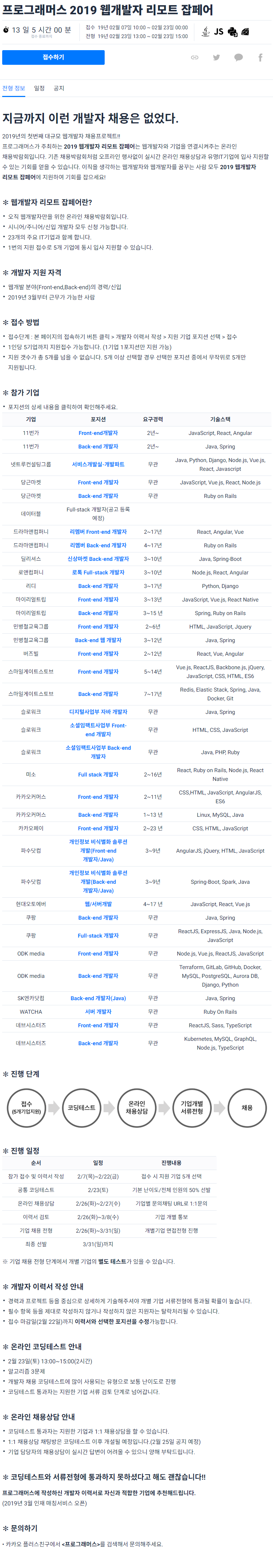Viewport: 273px width, 1568px height.
Task: Open 서비스개발실-개발파트 position link
Action: [98, 465]
